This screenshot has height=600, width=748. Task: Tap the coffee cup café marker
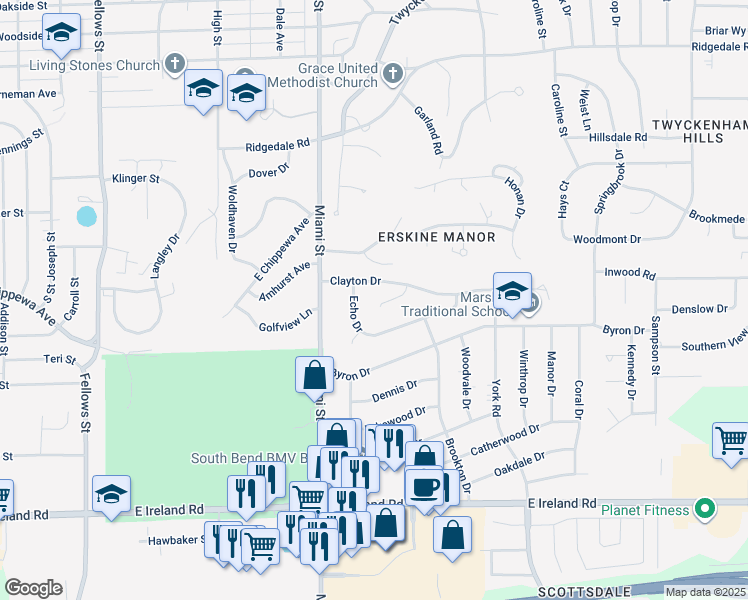click(425, 486)
